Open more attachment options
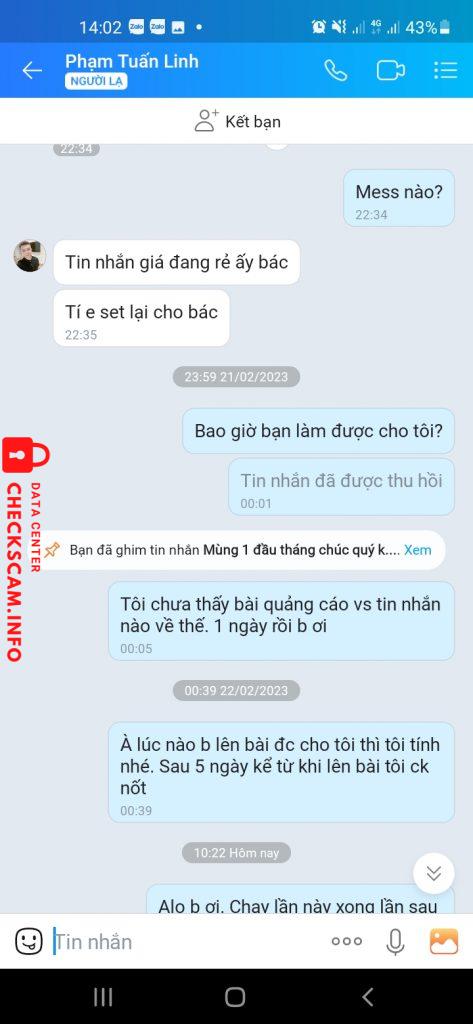The height and width of the screenshot is (1024, 473). [347, 941]
